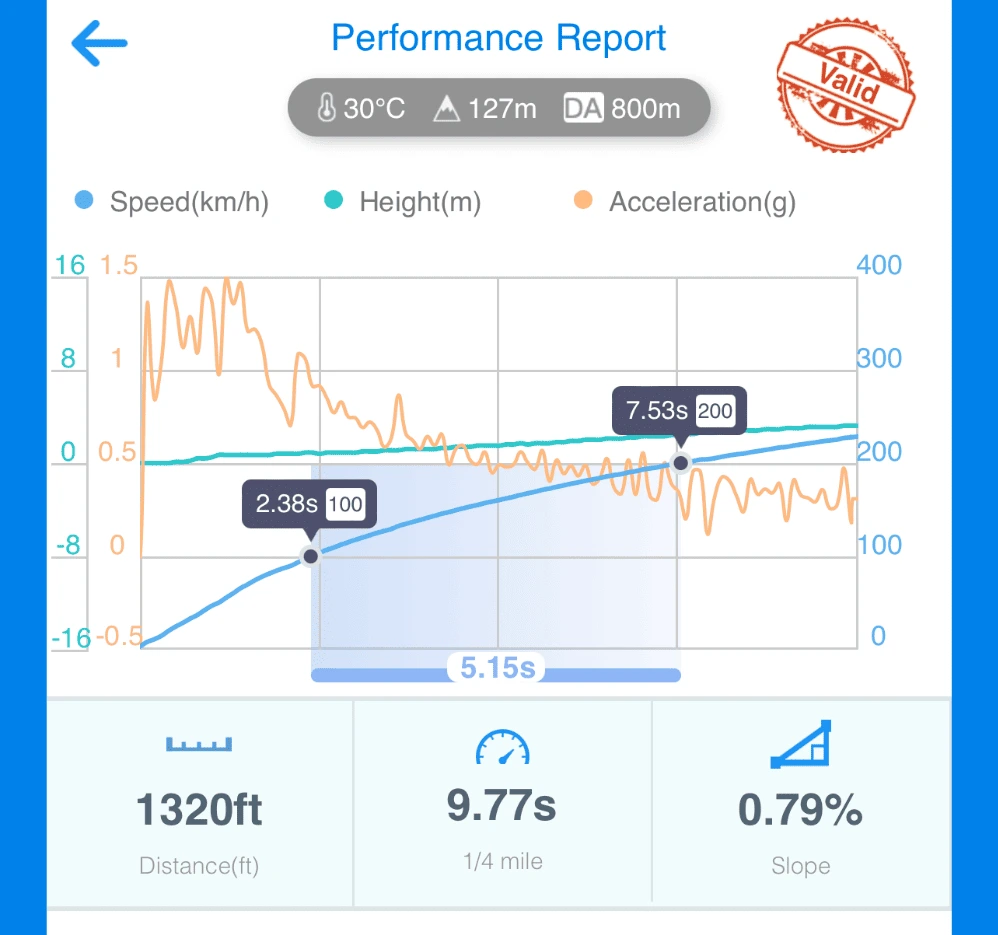Go back from Performance Report

[x=99, y=44]
